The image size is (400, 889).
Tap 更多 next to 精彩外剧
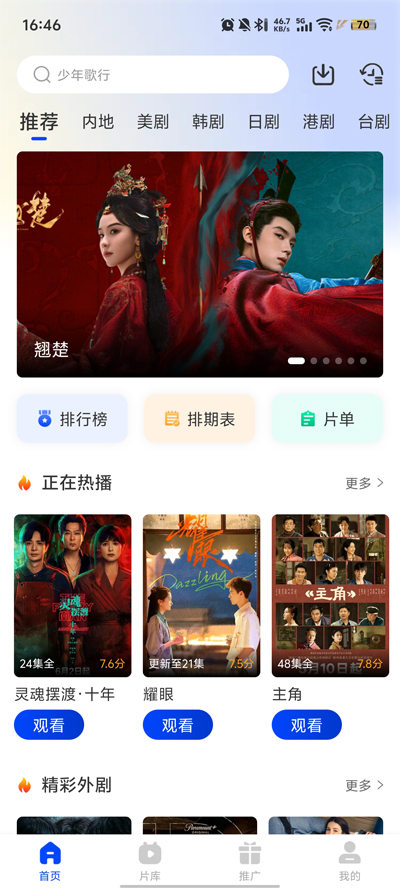click(365, 785)
